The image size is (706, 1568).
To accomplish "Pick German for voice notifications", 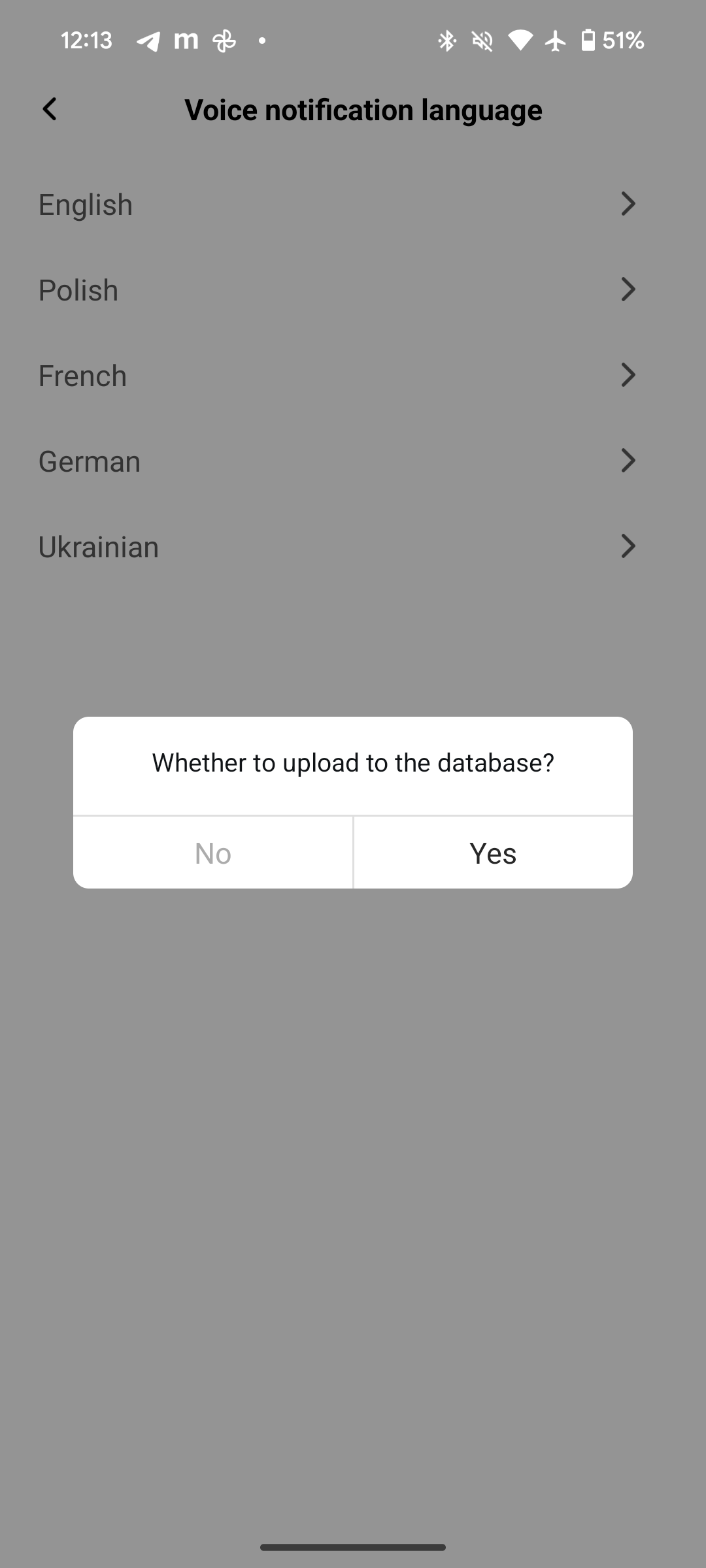I will click(x=353, y=461).
